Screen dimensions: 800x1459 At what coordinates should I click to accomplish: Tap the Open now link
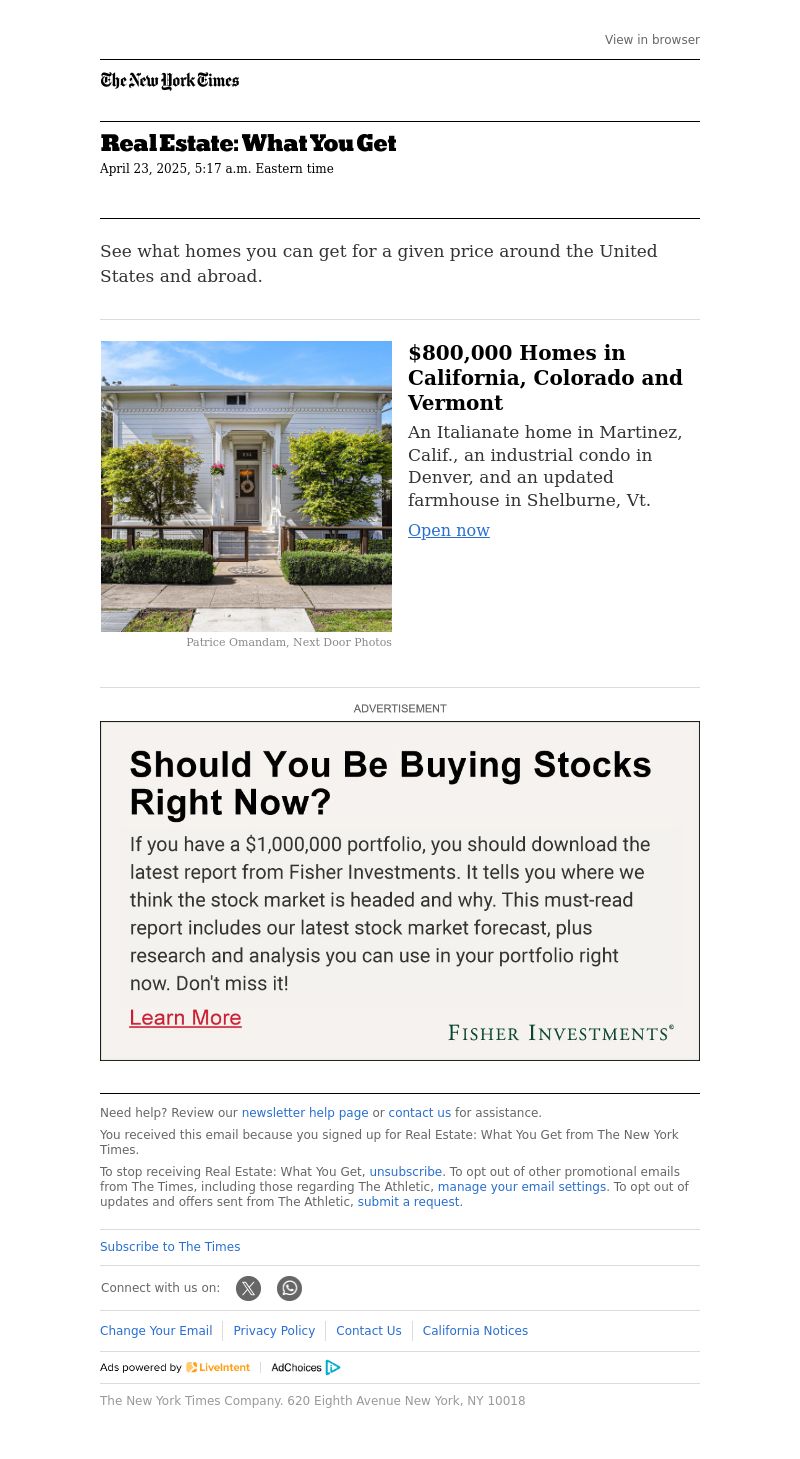tap(449, 530)
